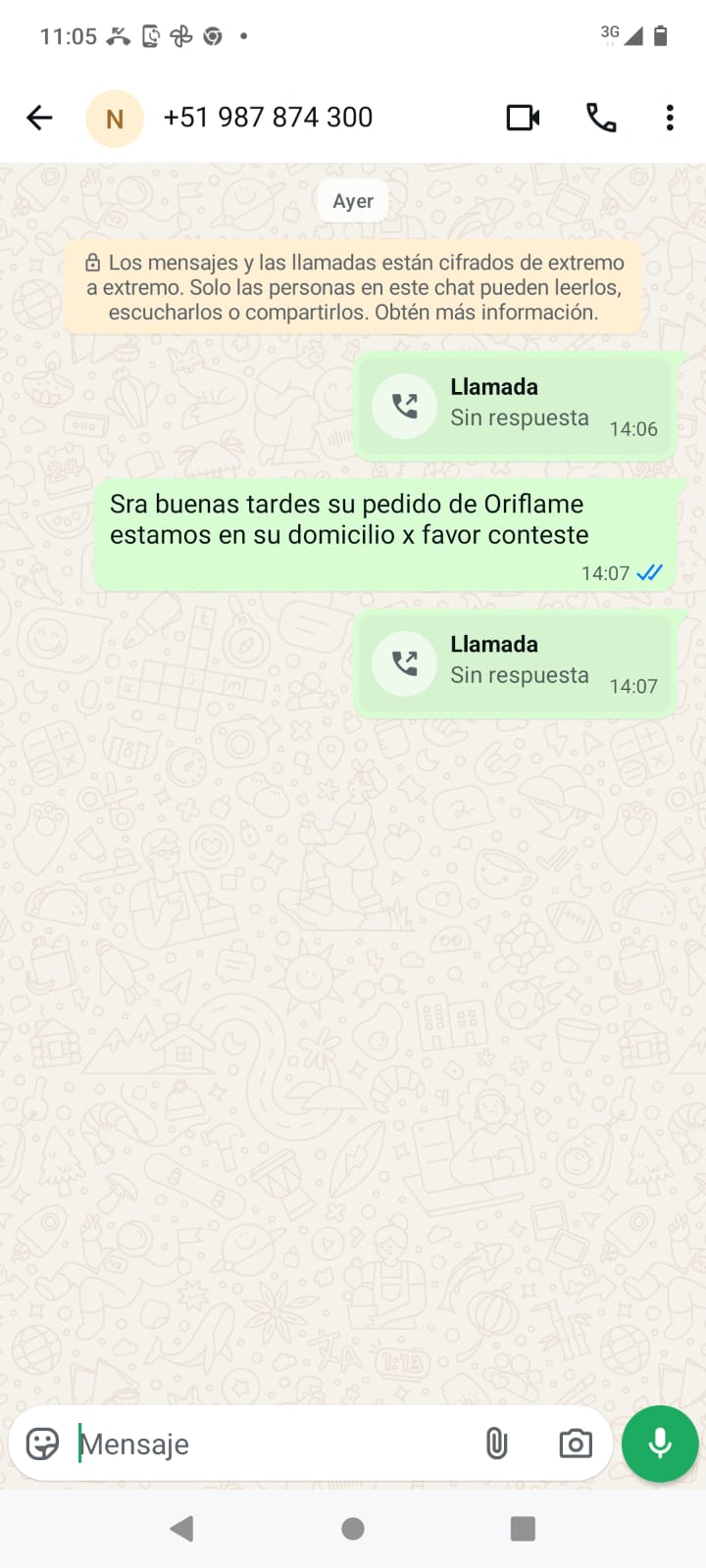
Task: Open the camera to send a photo
Action: (576, 1444)
